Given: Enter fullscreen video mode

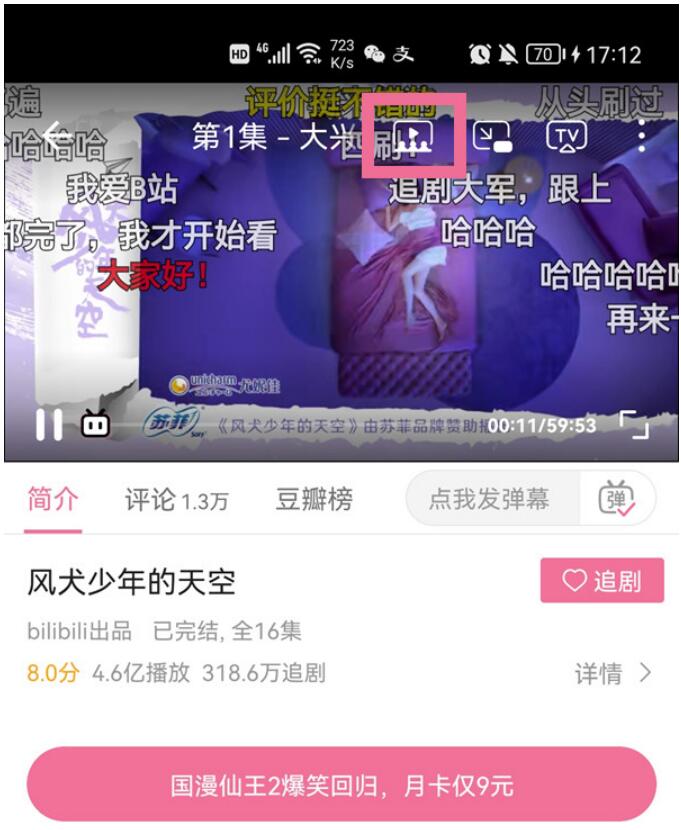Looking at the screenshot, I should 634,425.
